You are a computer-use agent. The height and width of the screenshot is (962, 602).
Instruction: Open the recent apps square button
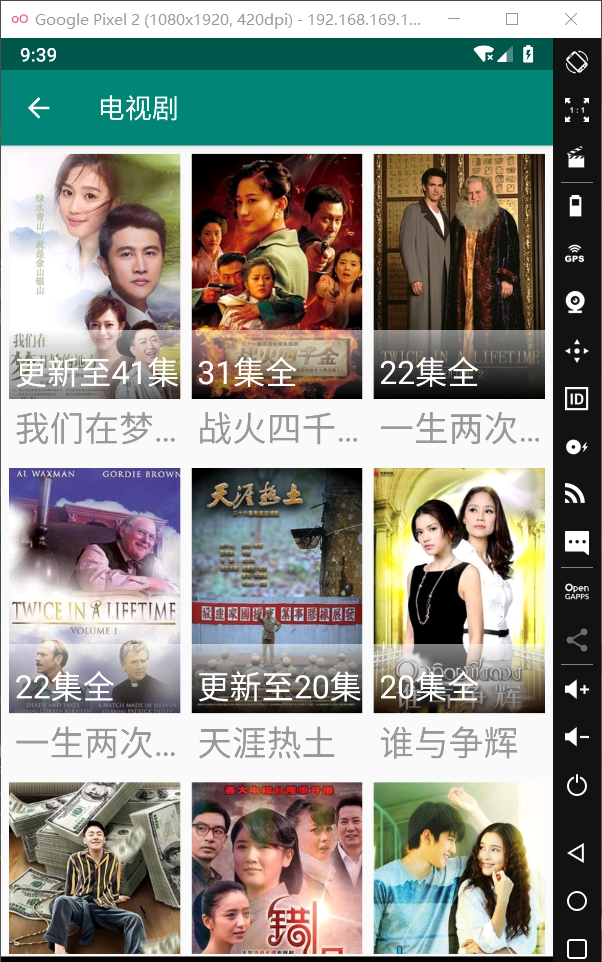click(577, 948)
